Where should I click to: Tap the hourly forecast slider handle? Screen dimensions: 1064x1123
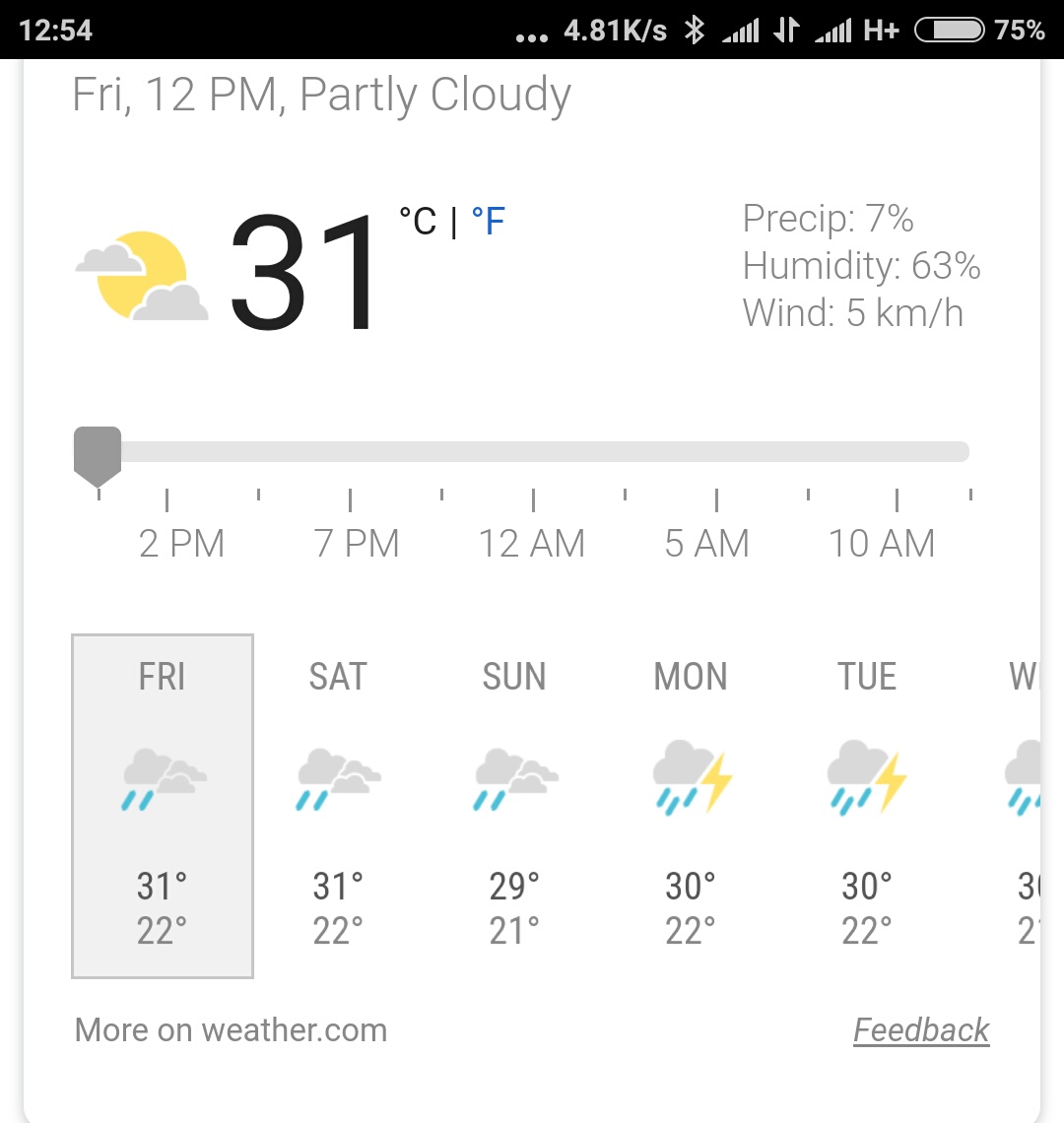tap(98, 455)
